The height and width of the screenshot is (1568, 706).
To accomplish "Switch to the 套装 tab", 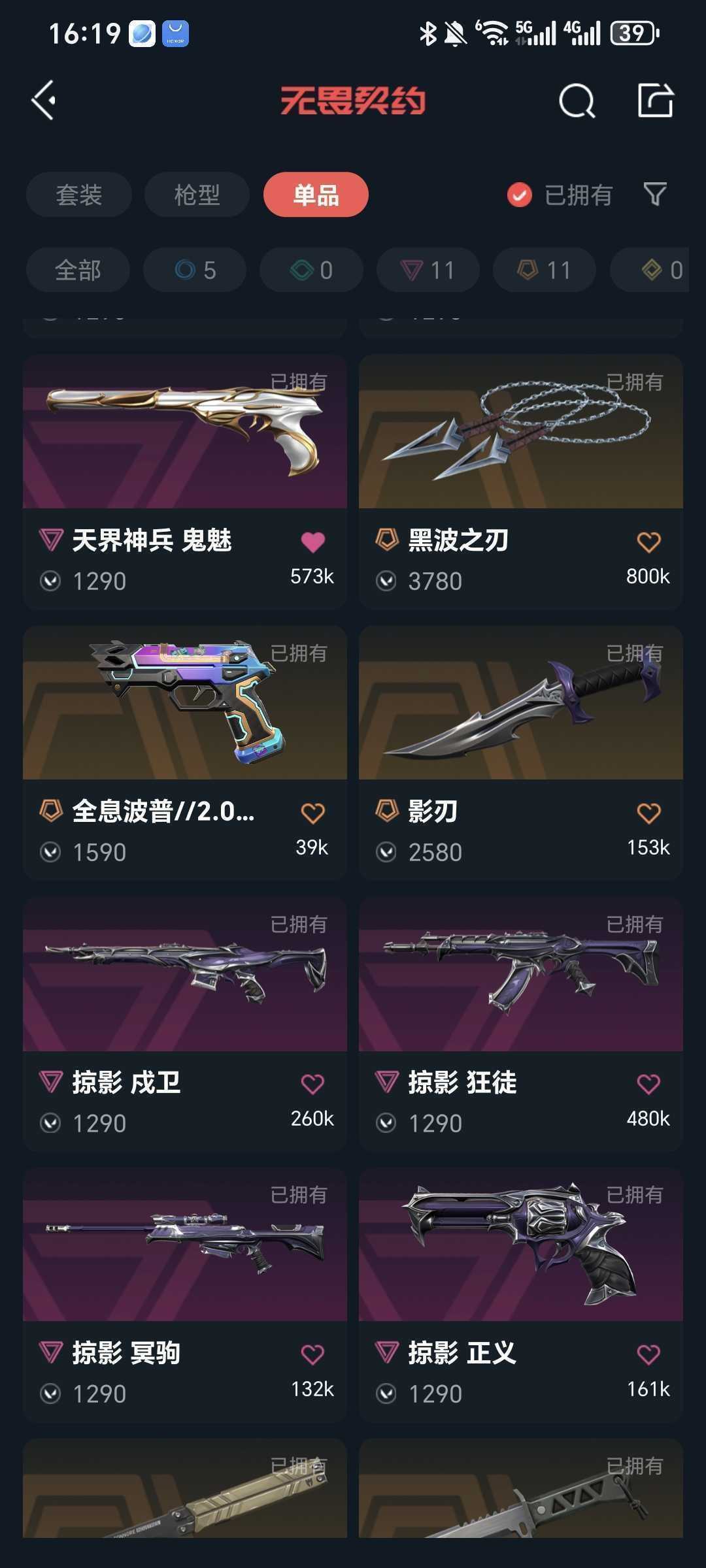I will (79, 195).
